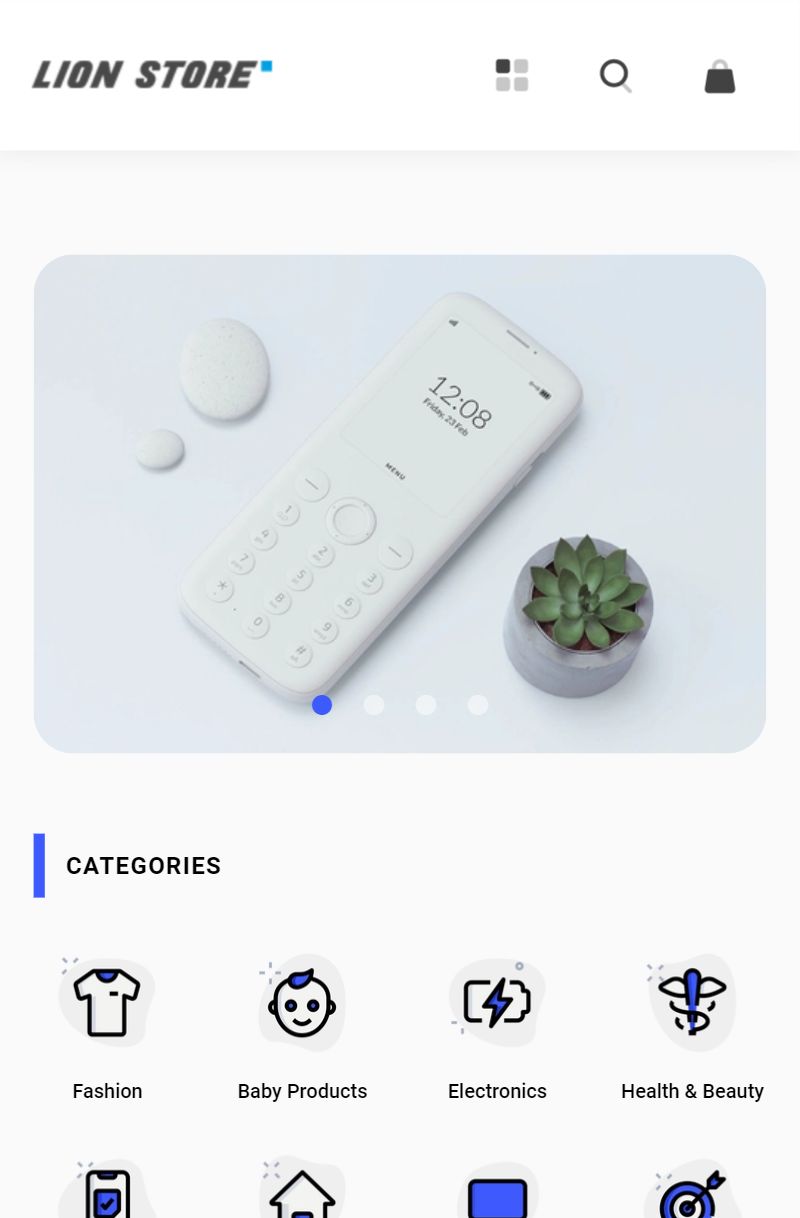Image resolution: width=800 pixels, height=1218 pixels.
Task: Browse the Baby Products category
Action: (x=302, y=1025)
